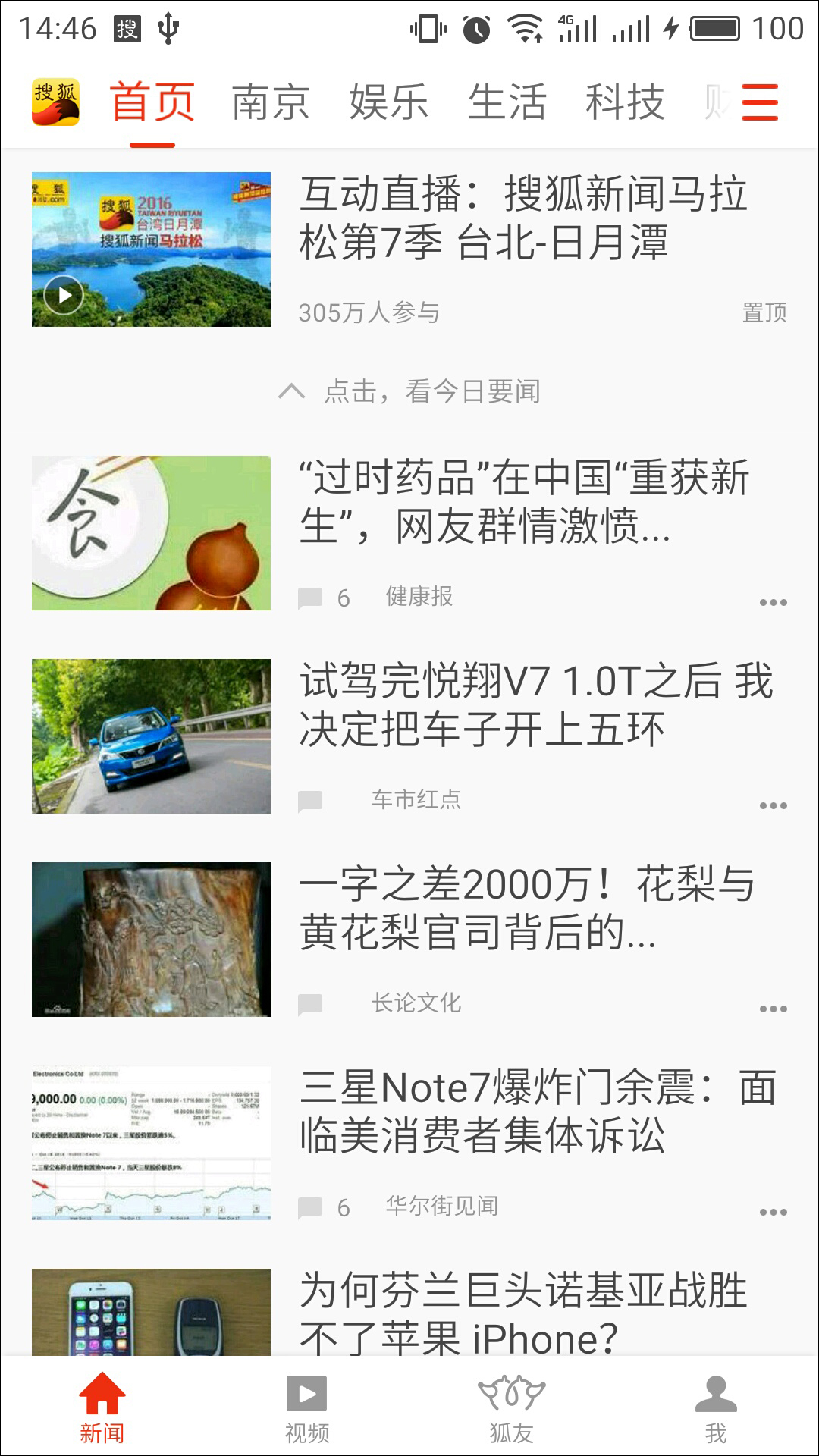This screenshot has height=1456, width=819.
Task: Open the 科技 channel tab
Action: tap(625, 102)
